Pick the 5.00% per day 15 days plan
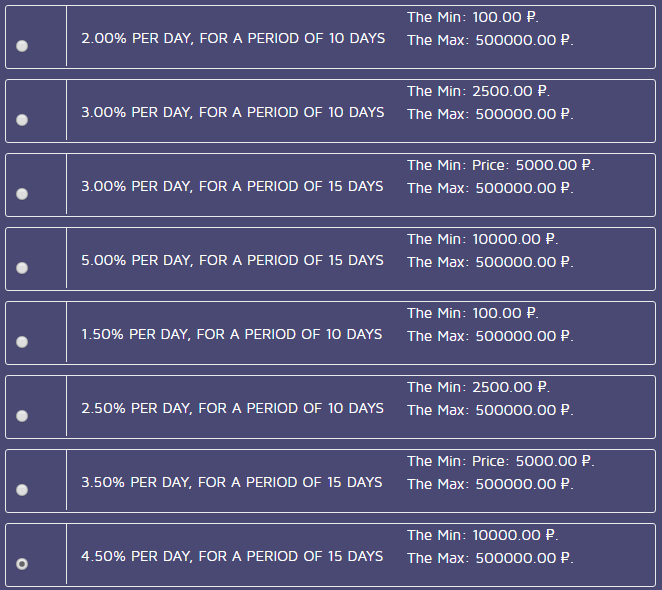 coord(22,268)
